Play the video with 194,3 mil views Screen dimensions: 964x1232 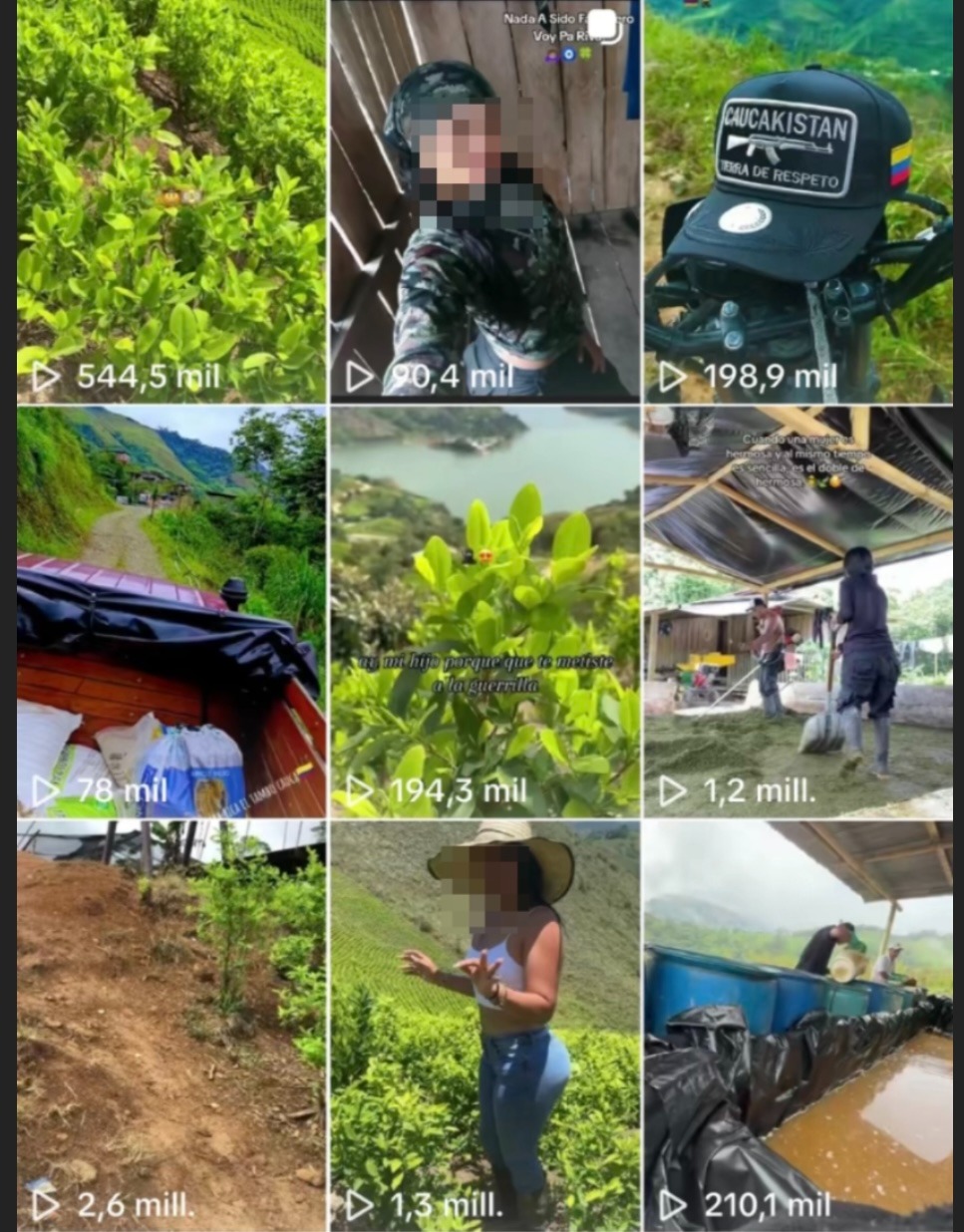(484, 611)
